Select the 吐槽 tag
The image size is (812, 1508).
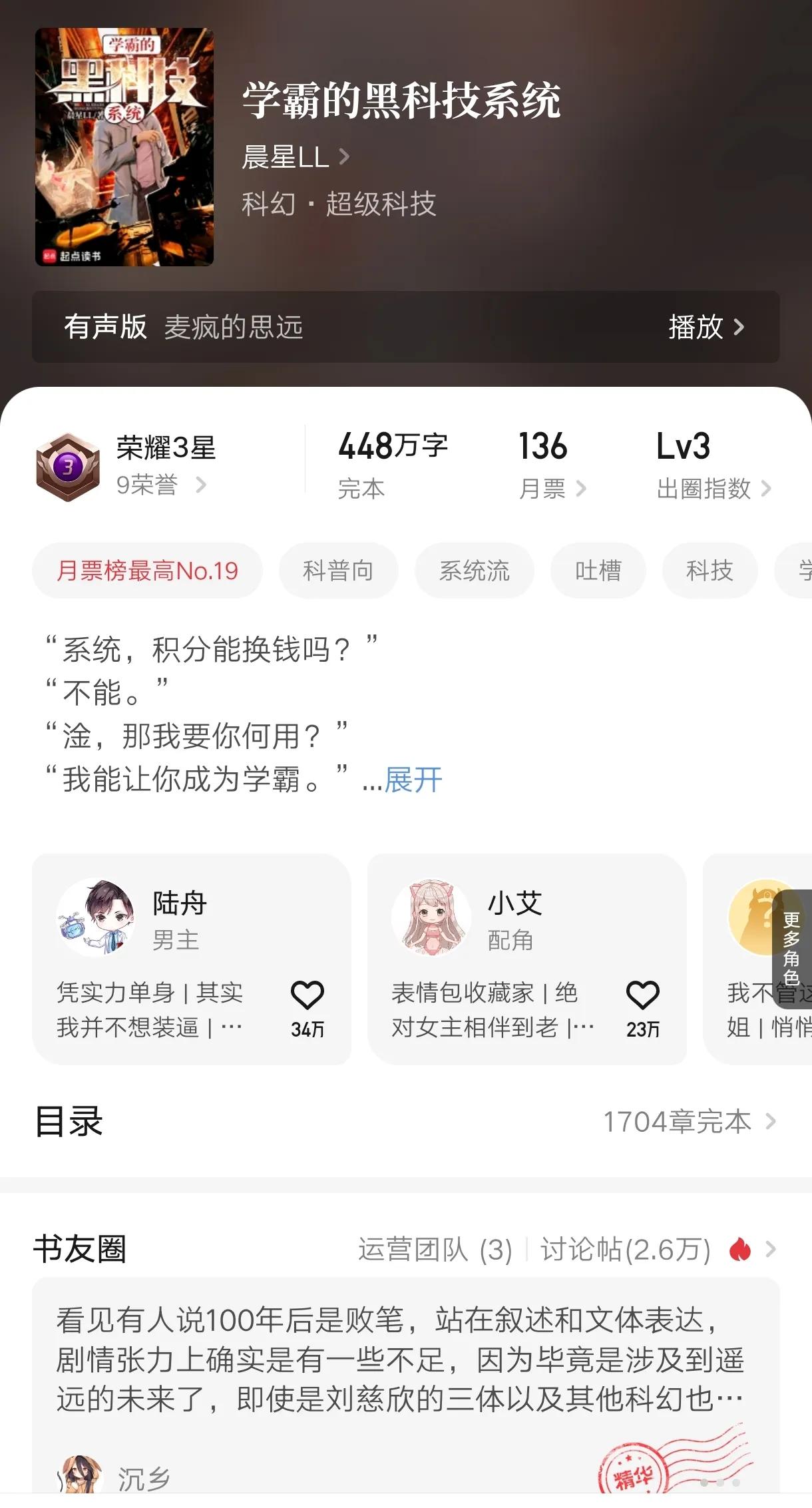(x=598, y=571)
